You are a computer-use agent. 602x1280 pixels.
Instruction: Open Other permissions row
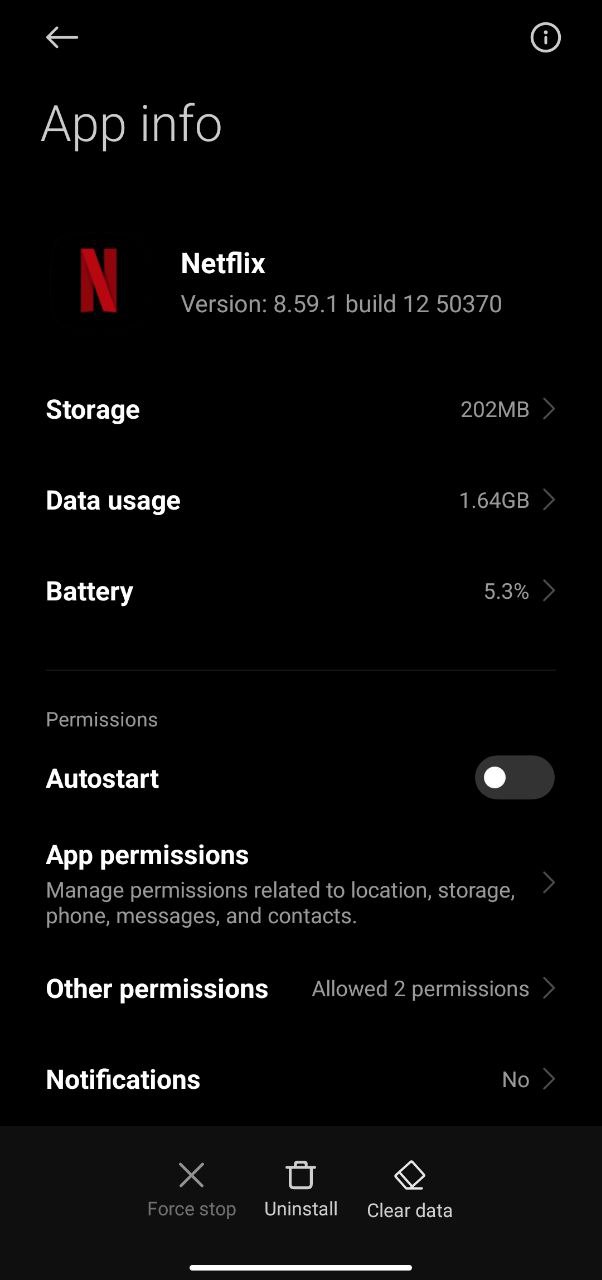300,988
